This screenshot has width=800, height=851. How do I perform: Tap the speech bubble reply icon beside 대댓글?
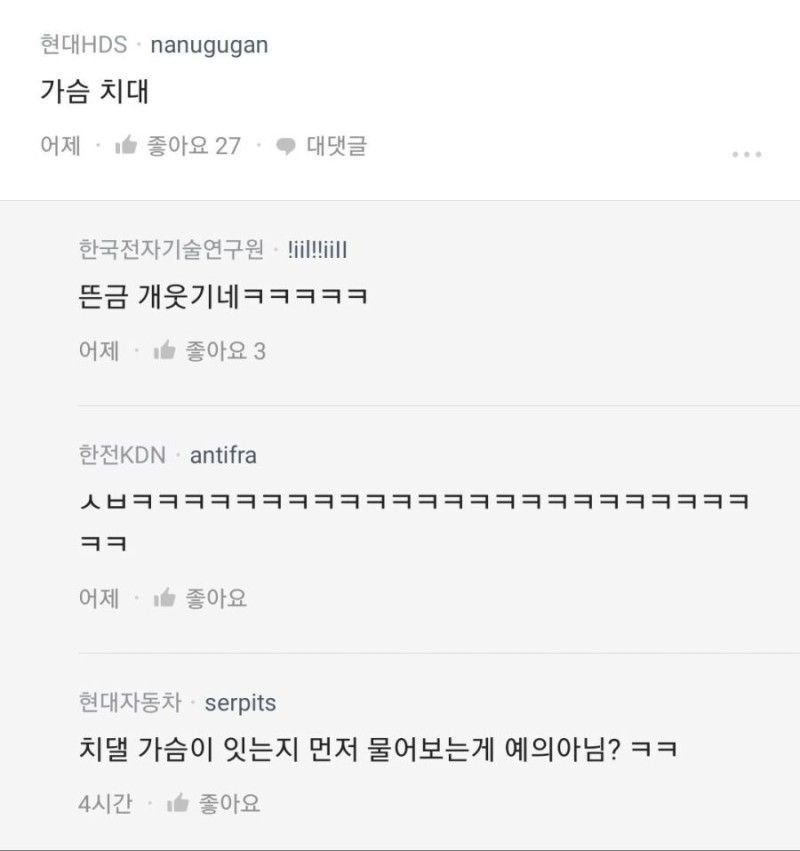pyautogui.click(x=288, y=146)
